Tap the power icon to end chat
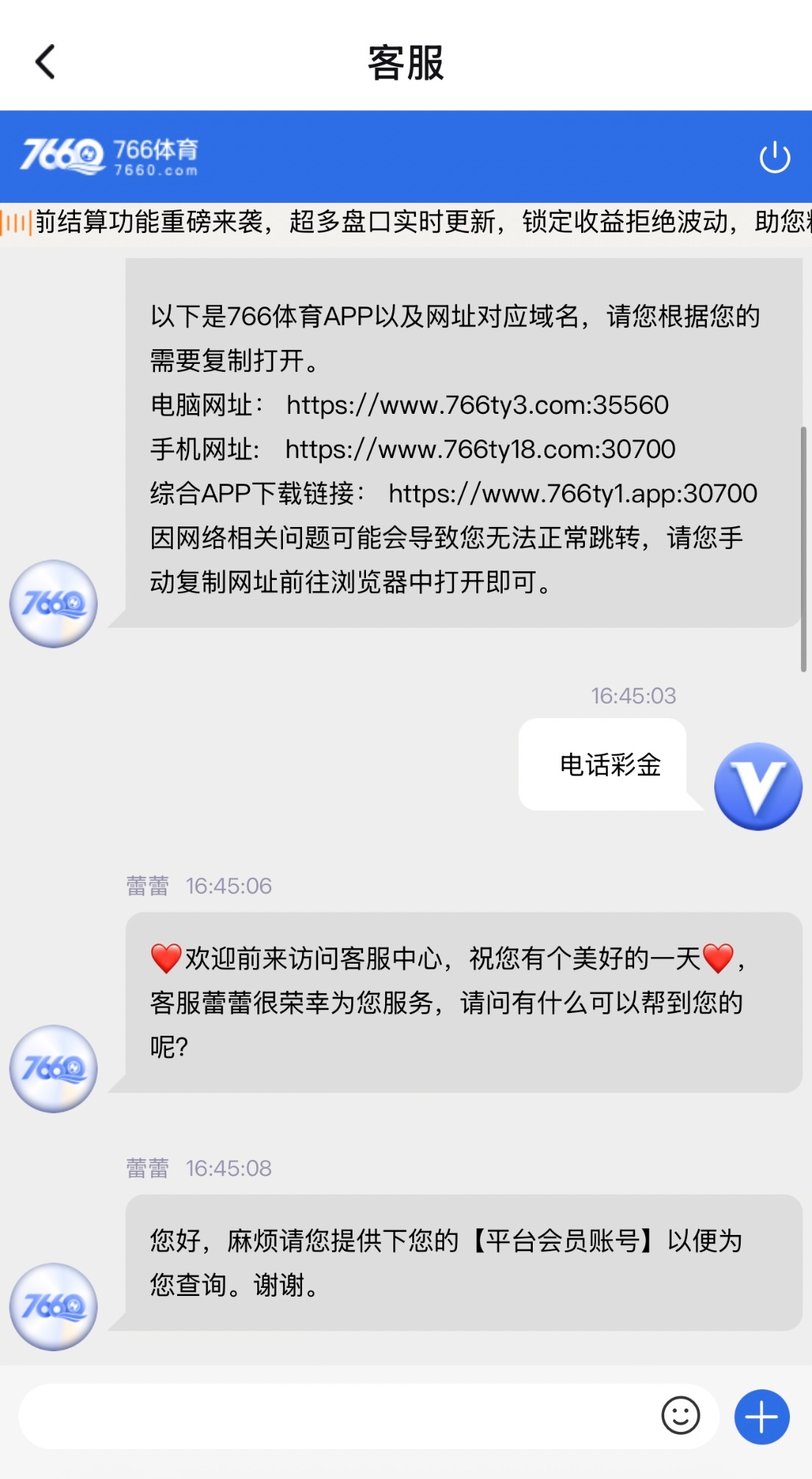812x1479 pixels. click(x=774, y=157)
